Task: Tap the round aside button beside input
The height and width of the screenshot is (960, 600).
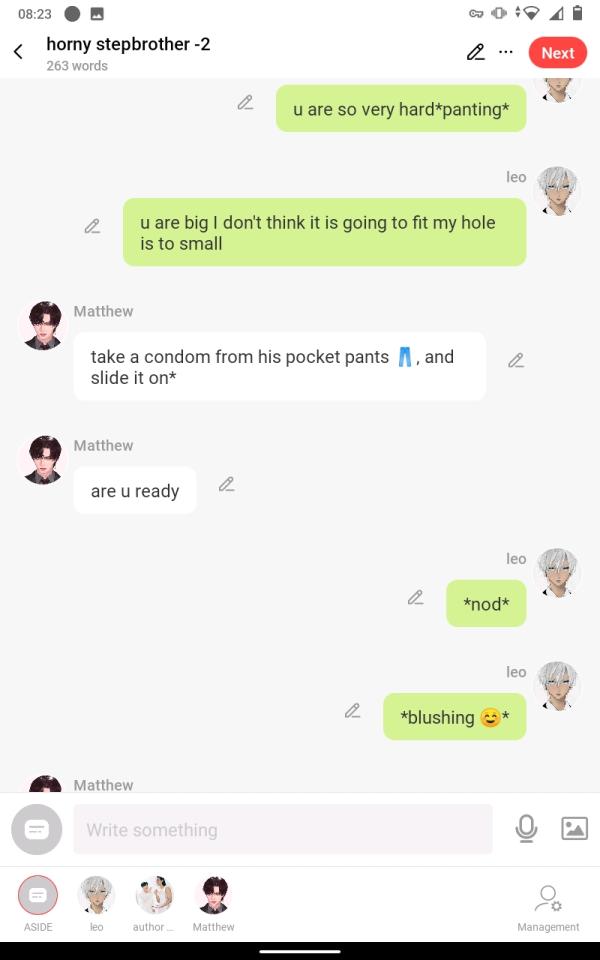Action: click(x=37, y=829)
